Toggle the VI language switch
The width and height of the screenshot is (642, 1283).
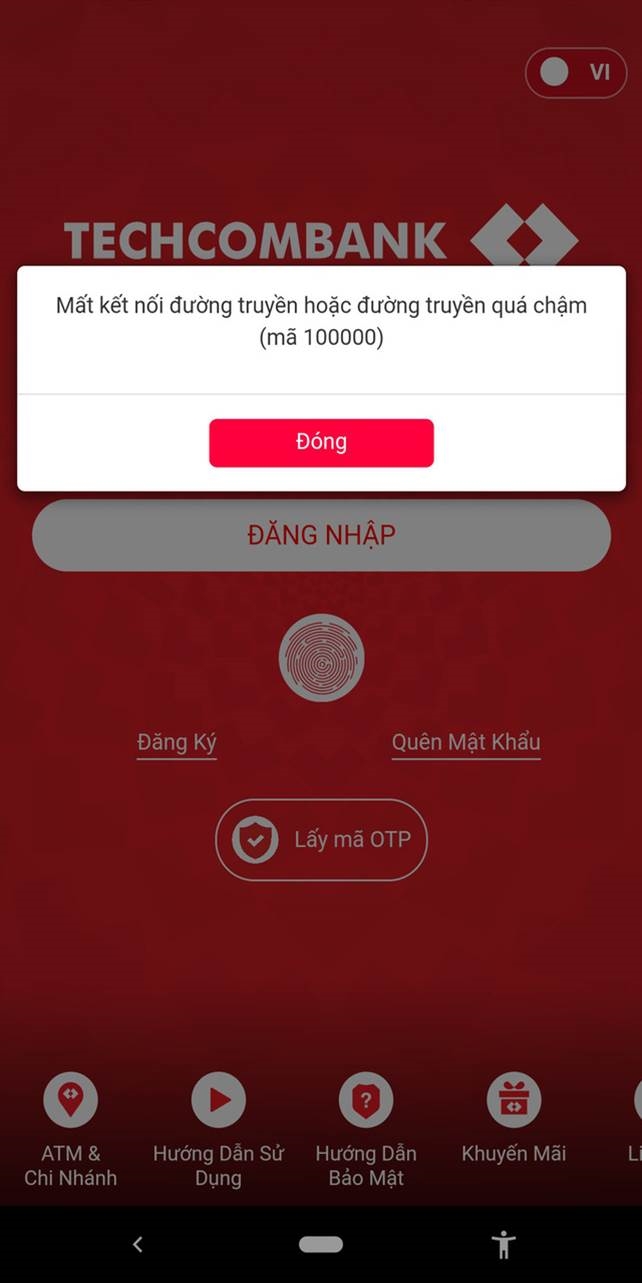tap(576, 72)
